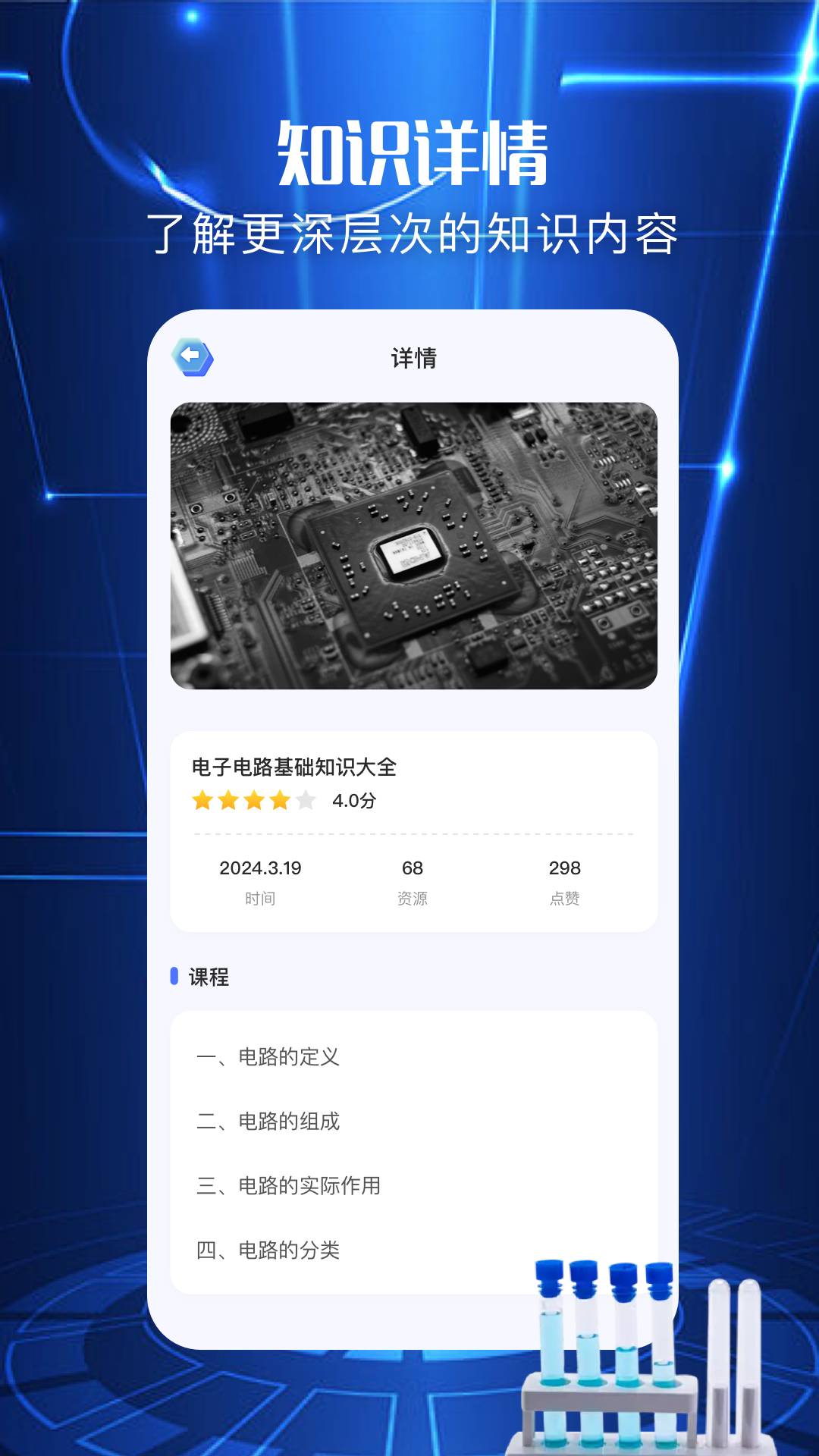Toggle the third rating star
819x1456 pixels.
tap(253, 801)
